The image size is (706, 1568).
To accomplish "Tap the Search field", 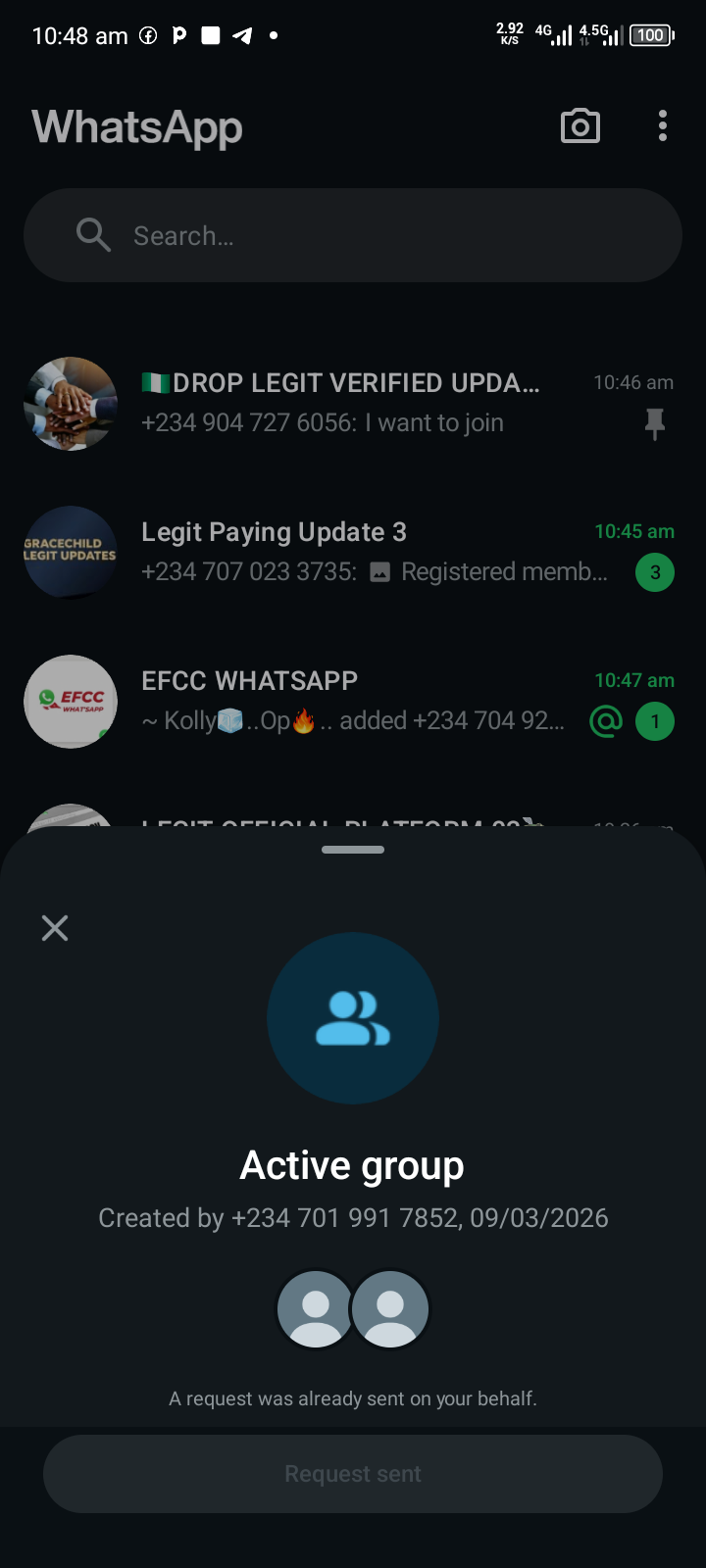I will click(x=353, y=236).
